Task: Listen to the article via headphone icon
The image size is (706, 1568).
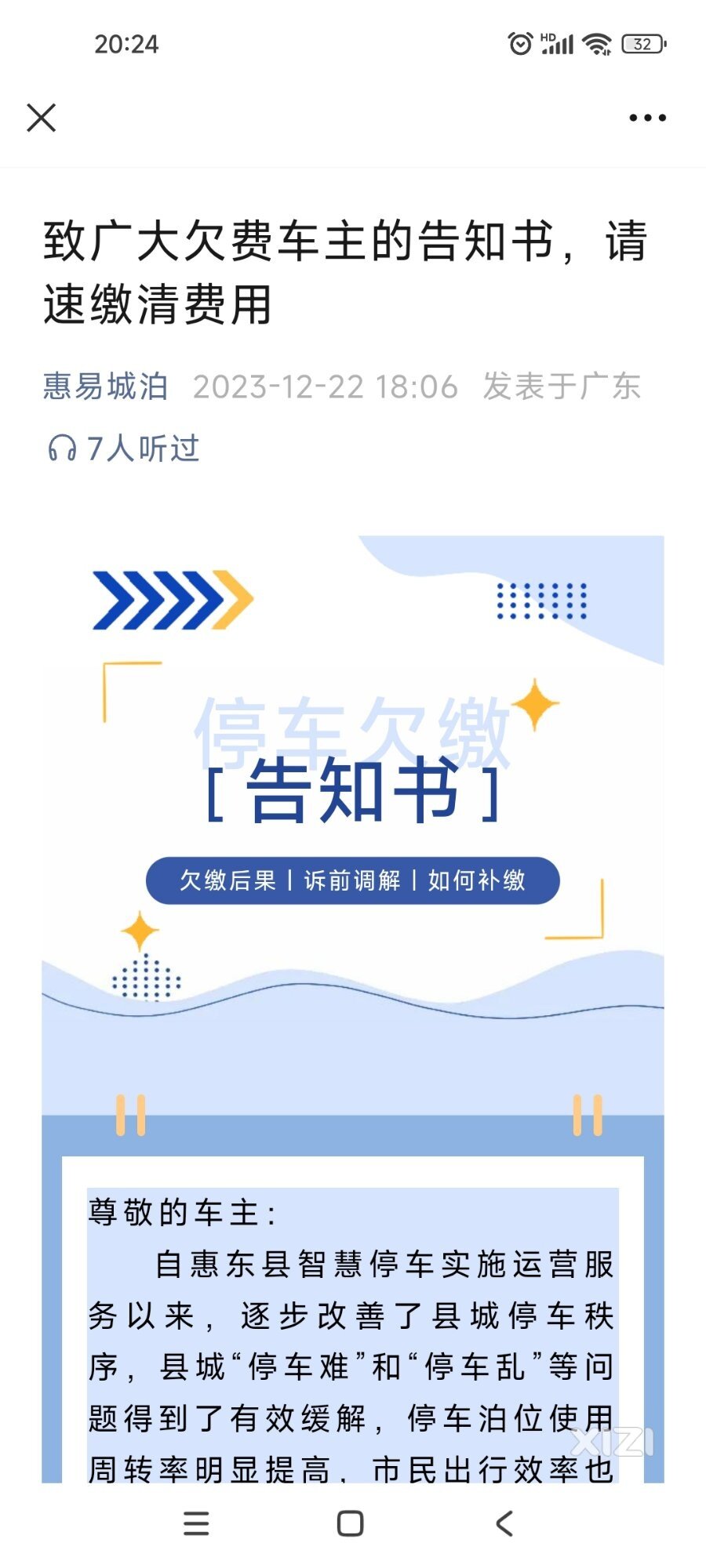Action: 62,448
